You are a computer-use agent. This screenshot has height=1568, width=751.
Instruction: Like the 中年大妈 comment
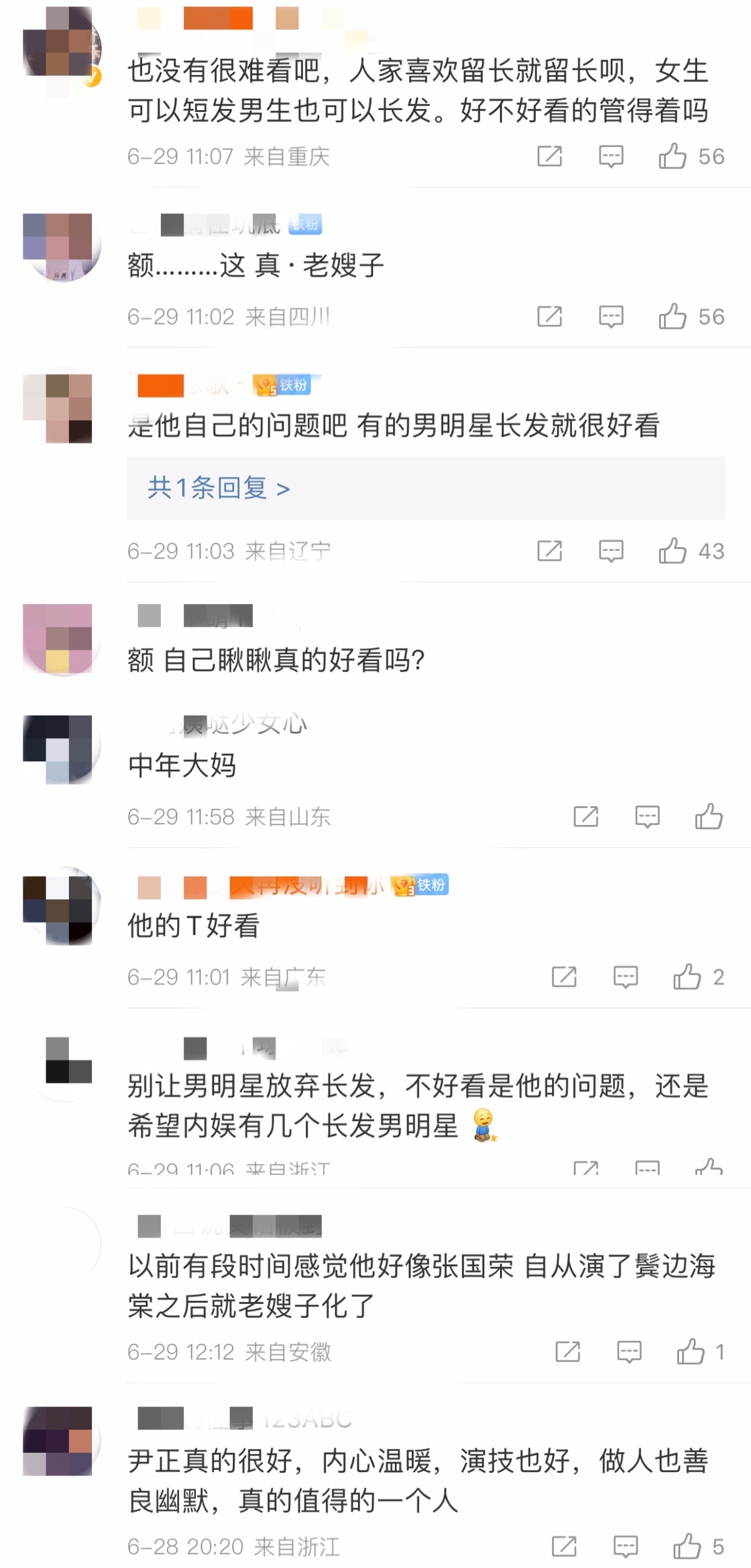point(708,816)
